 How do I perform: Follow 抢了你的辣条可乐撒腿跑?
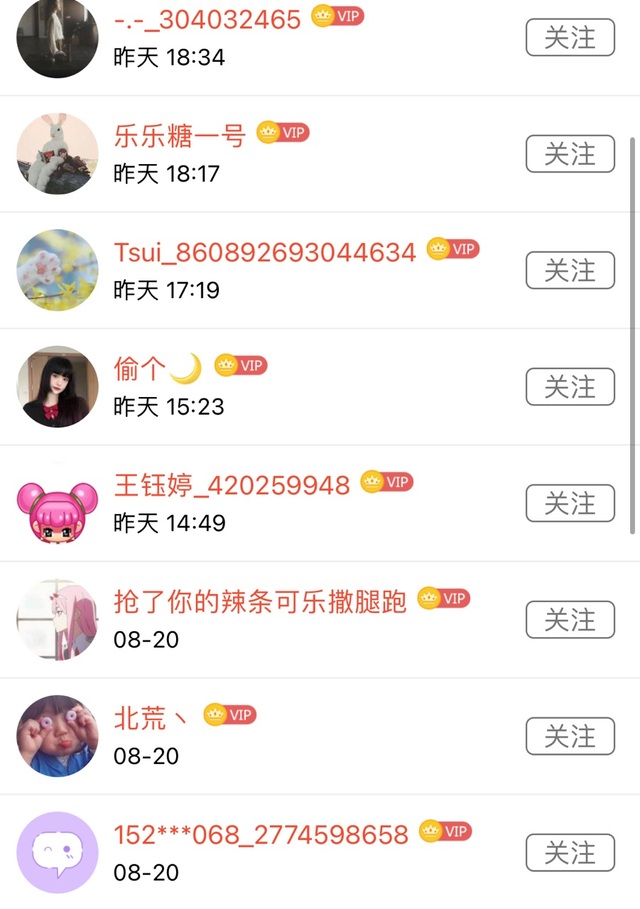[x=570, y=620]
